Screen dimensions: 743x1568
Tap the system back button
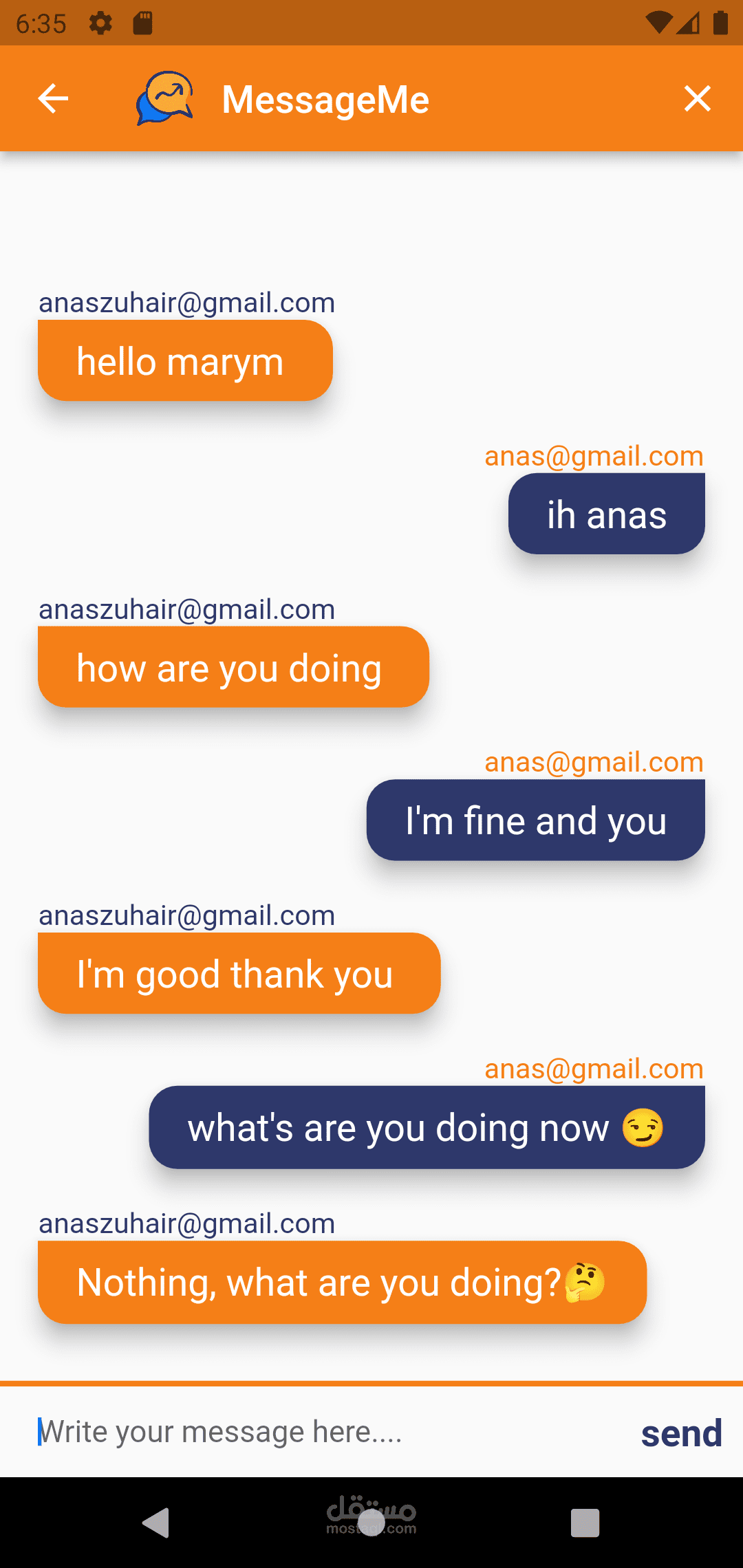pyautogui.click(x=157, y=1523)
